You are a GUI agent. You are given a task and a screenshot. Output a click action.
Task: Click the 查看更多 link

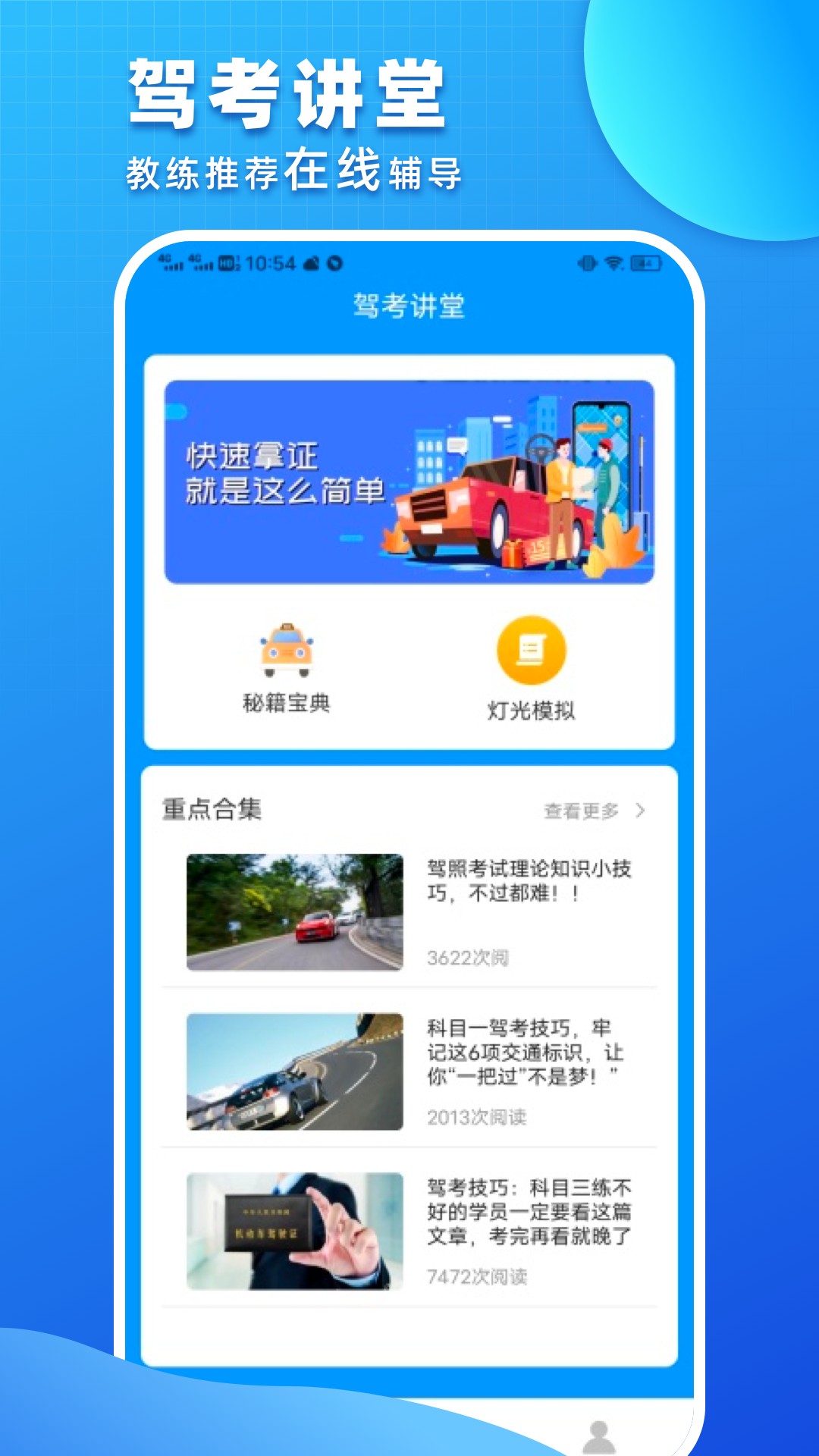point(580,811)
